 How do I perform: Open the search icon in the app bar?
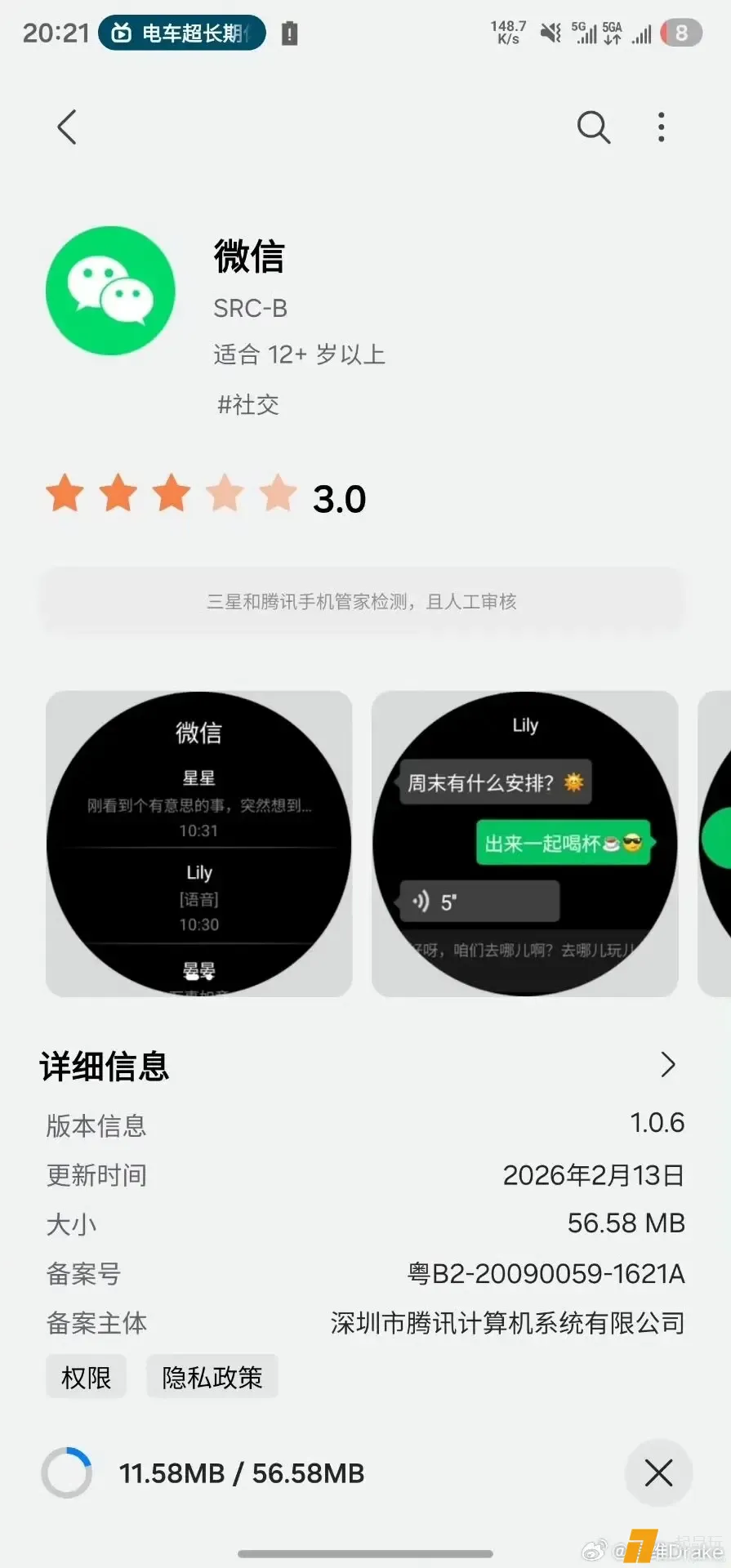click(x=594, y=127)
